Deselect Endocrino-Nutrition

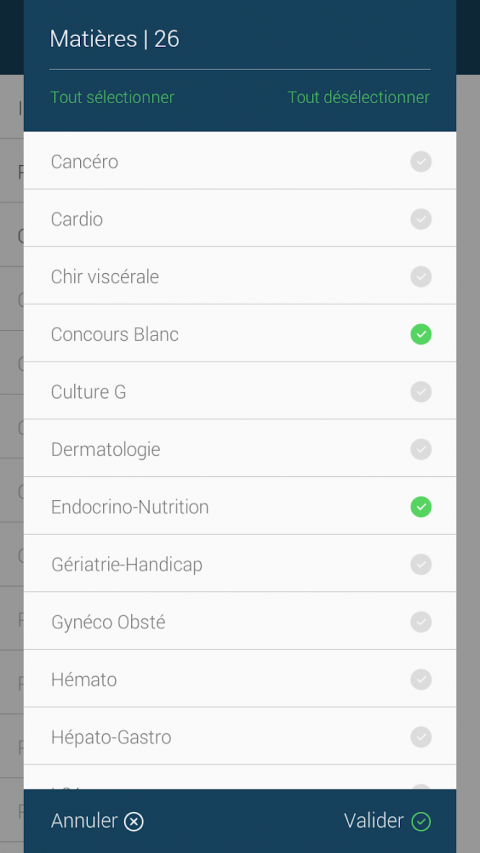[x=239, y=507]
